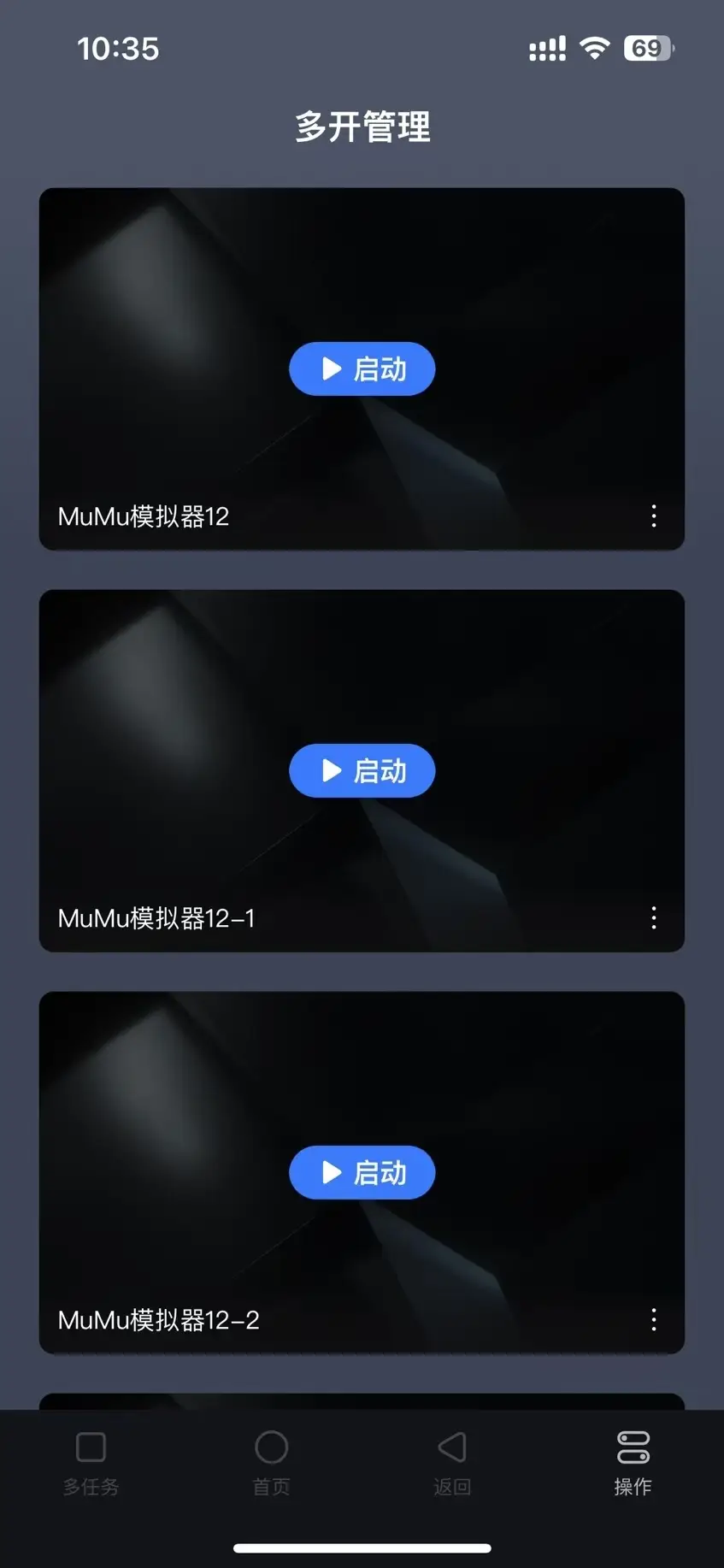Viewport: 724px width, 1568px height.
Task: Open options menu for MuMu模拟器12
Action: point(654,516)
